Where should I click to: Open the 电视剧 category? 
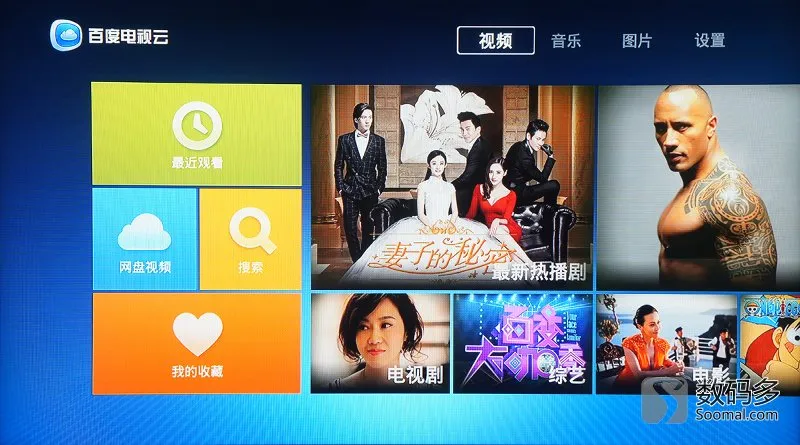coord(380,343)
